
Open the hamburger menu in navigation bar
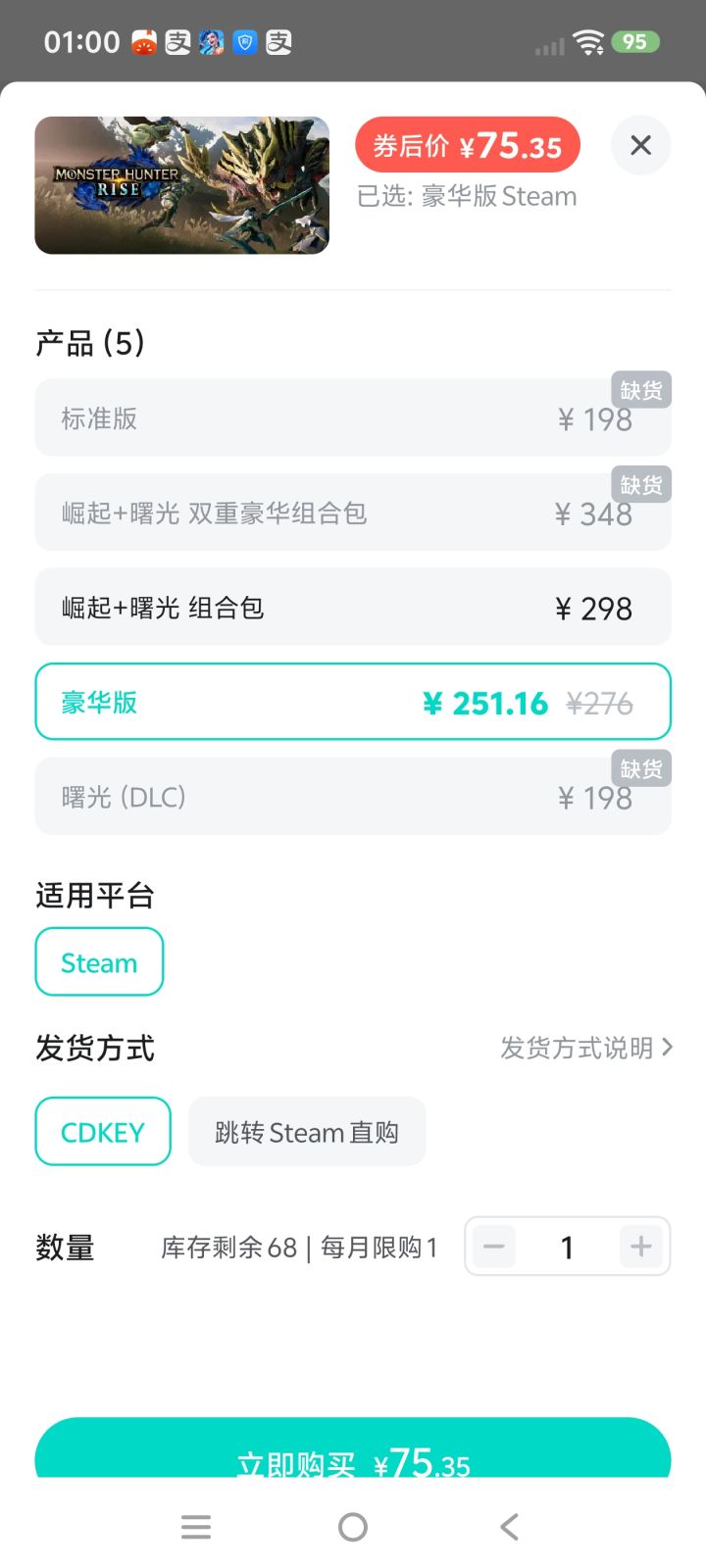coord(196,1526)
